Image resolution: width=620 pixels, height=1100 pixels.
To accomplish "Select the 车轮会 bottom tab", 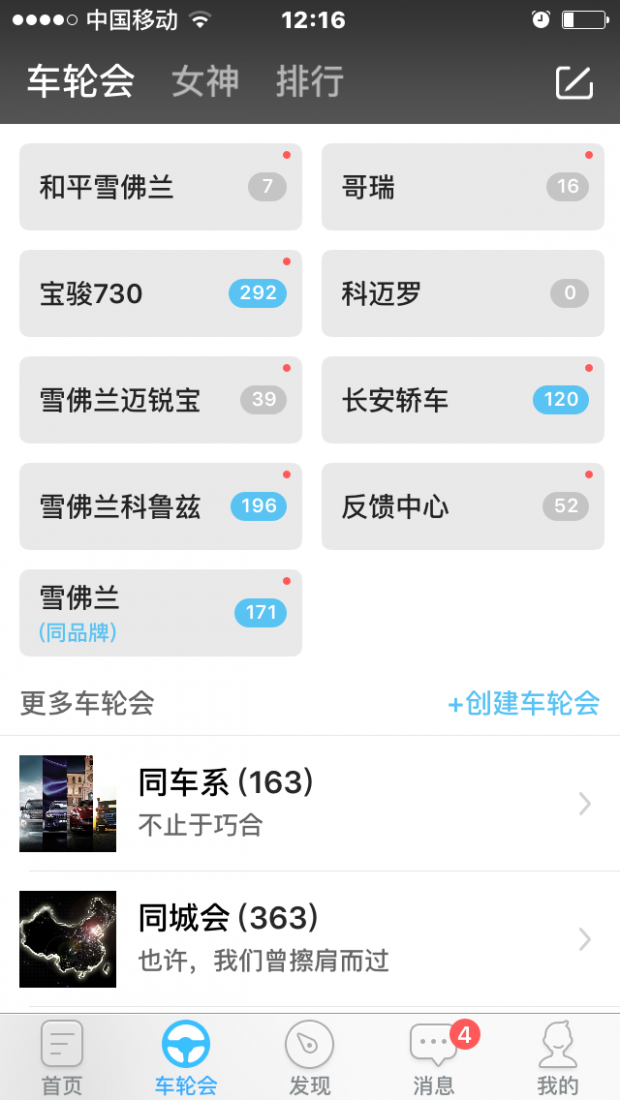I will click(x=186, y=1058).
